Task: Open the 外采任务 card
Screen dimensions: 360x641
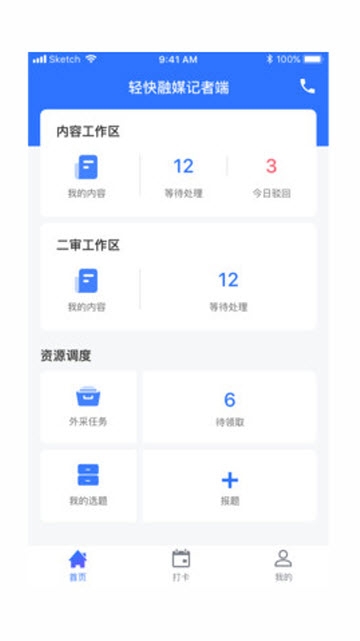Action: click(x=88, y=407)
